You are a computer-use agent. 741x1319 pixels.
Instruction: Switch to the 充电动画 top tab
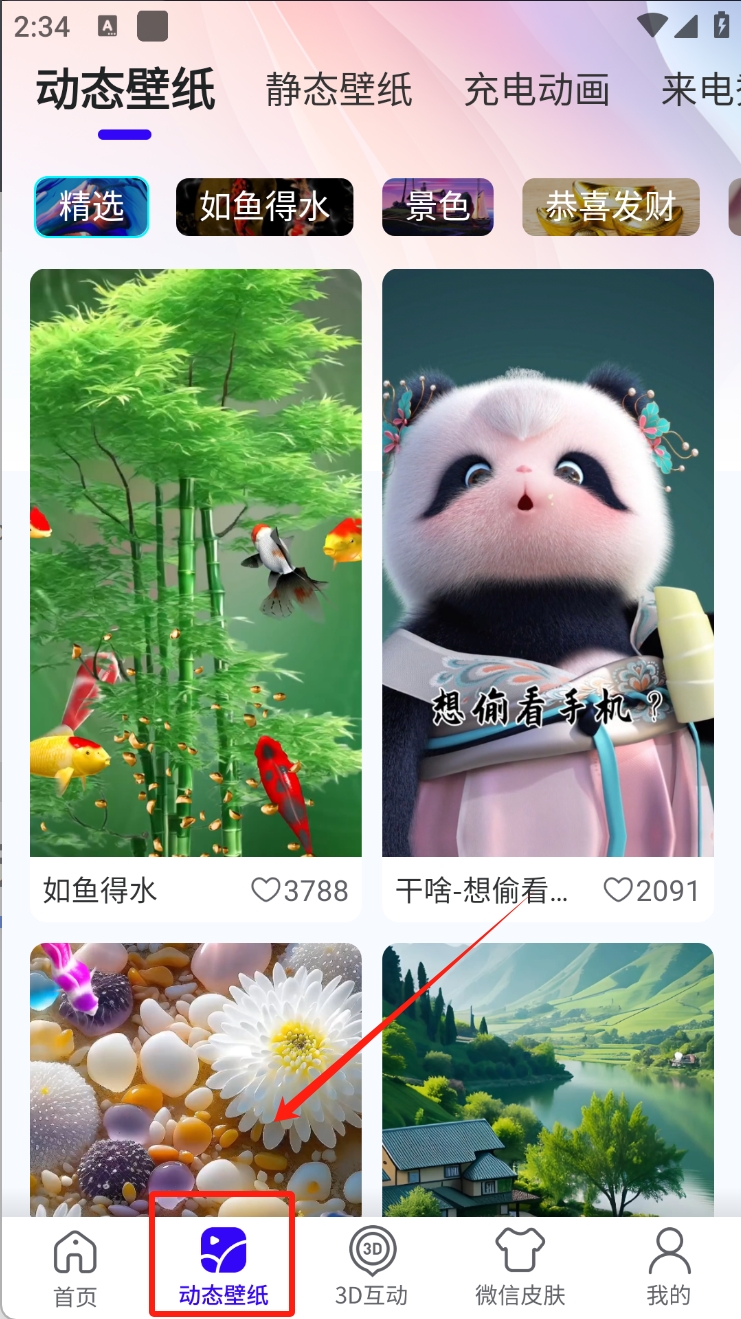tap(536, 91)
